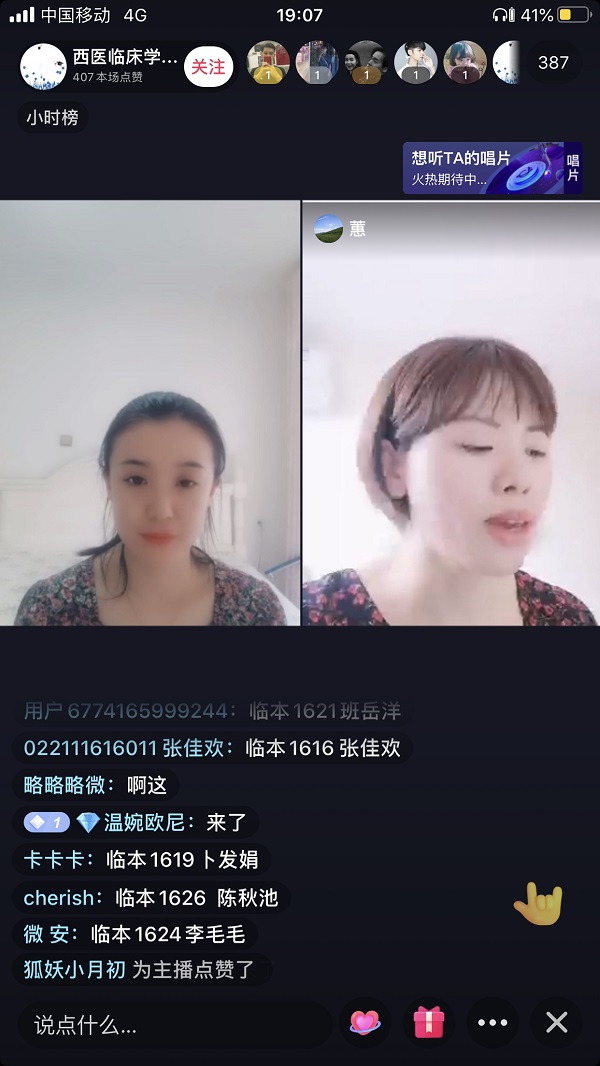Tap the rock hand like emoji
Image resolution: width=600 pixels, height=1066 pixels.
pos(538,904)
